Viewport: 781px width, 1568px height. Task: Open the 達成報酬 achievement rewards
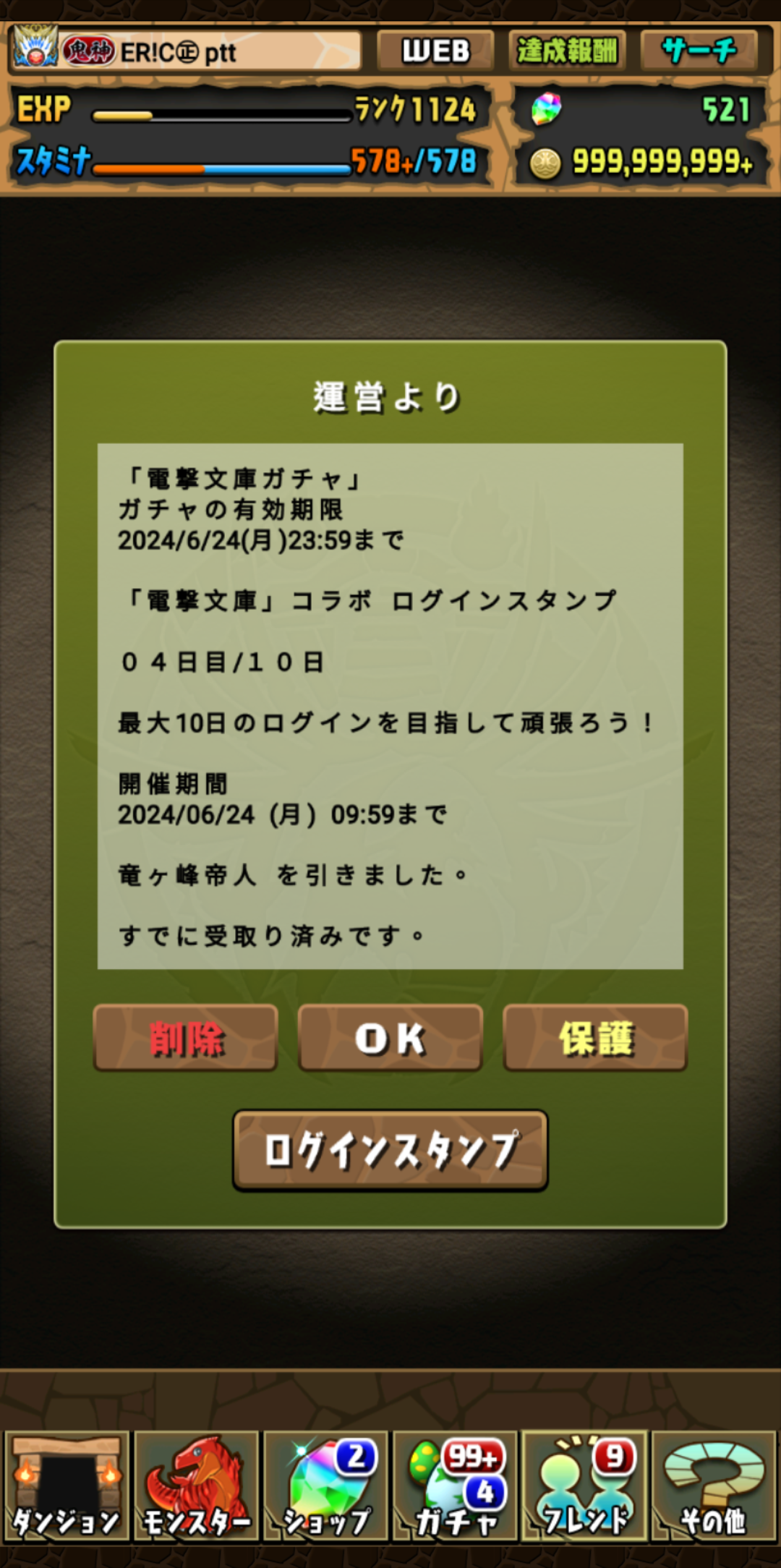click(x=567, y=51)
